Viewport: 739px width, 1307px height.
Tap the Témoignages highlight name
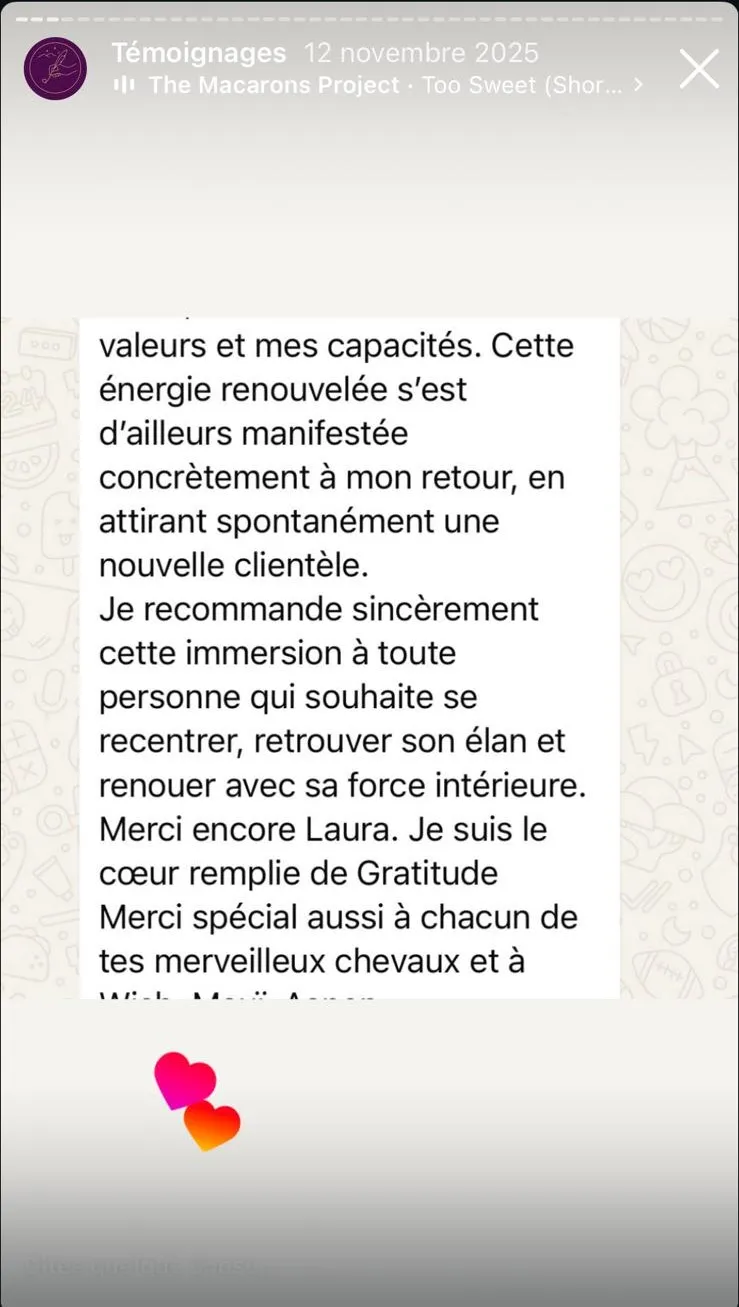(x=199, y=53)
